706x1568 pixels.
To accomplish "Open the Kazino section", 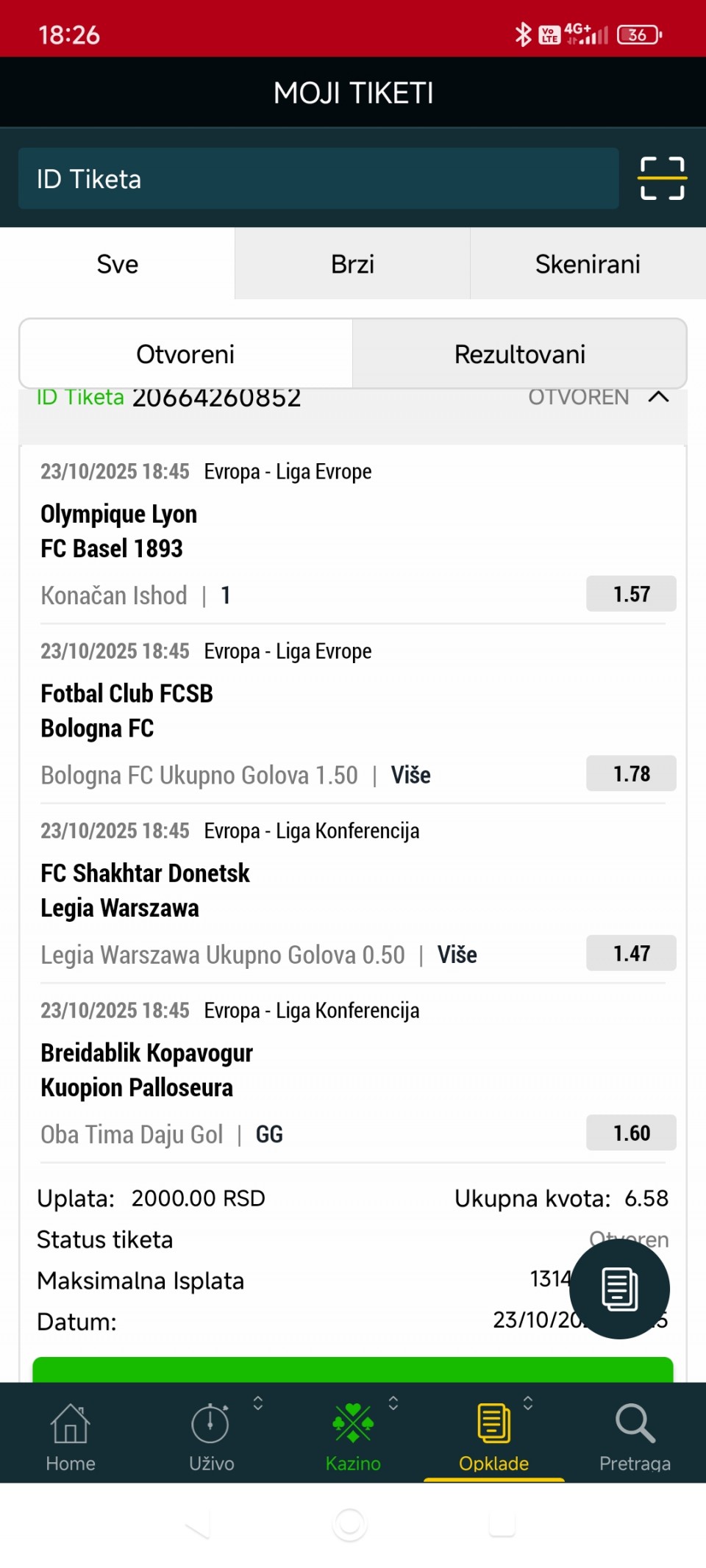I will pos(353,1436).
